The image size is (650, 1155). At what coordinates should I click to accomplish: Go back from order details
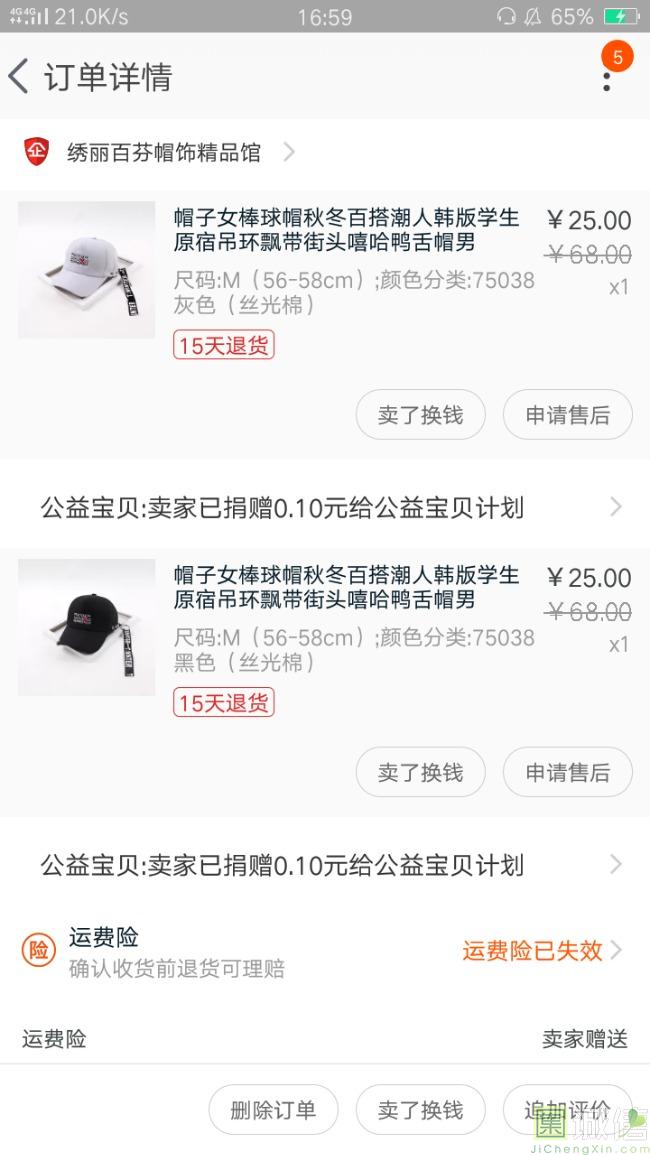(20, 77)
